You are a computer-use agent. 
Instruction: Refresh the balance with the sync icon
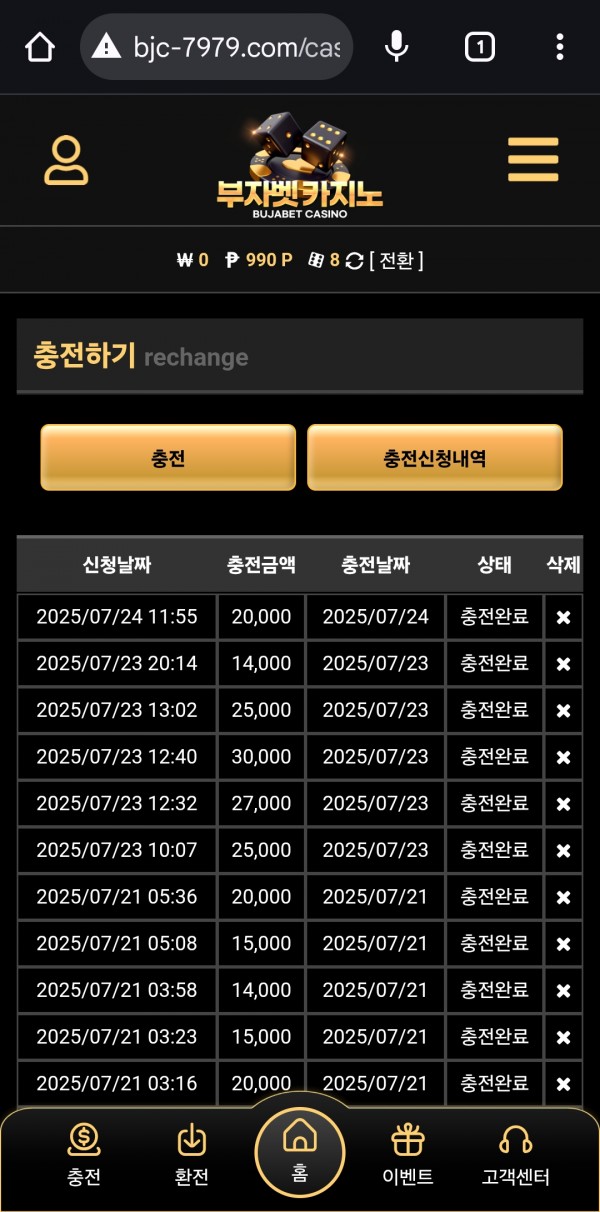354,261
